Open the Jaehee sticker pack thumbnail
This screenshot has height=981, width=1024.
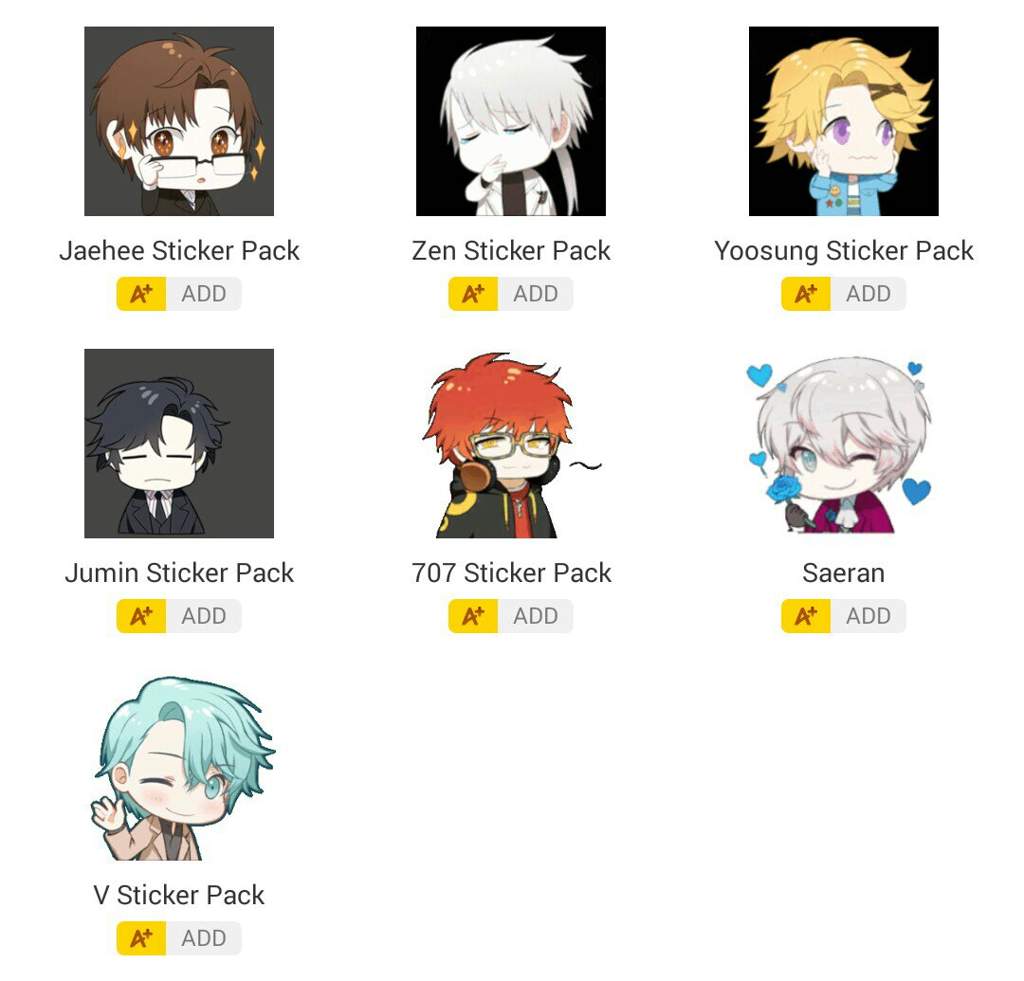(x=179, y=121)
